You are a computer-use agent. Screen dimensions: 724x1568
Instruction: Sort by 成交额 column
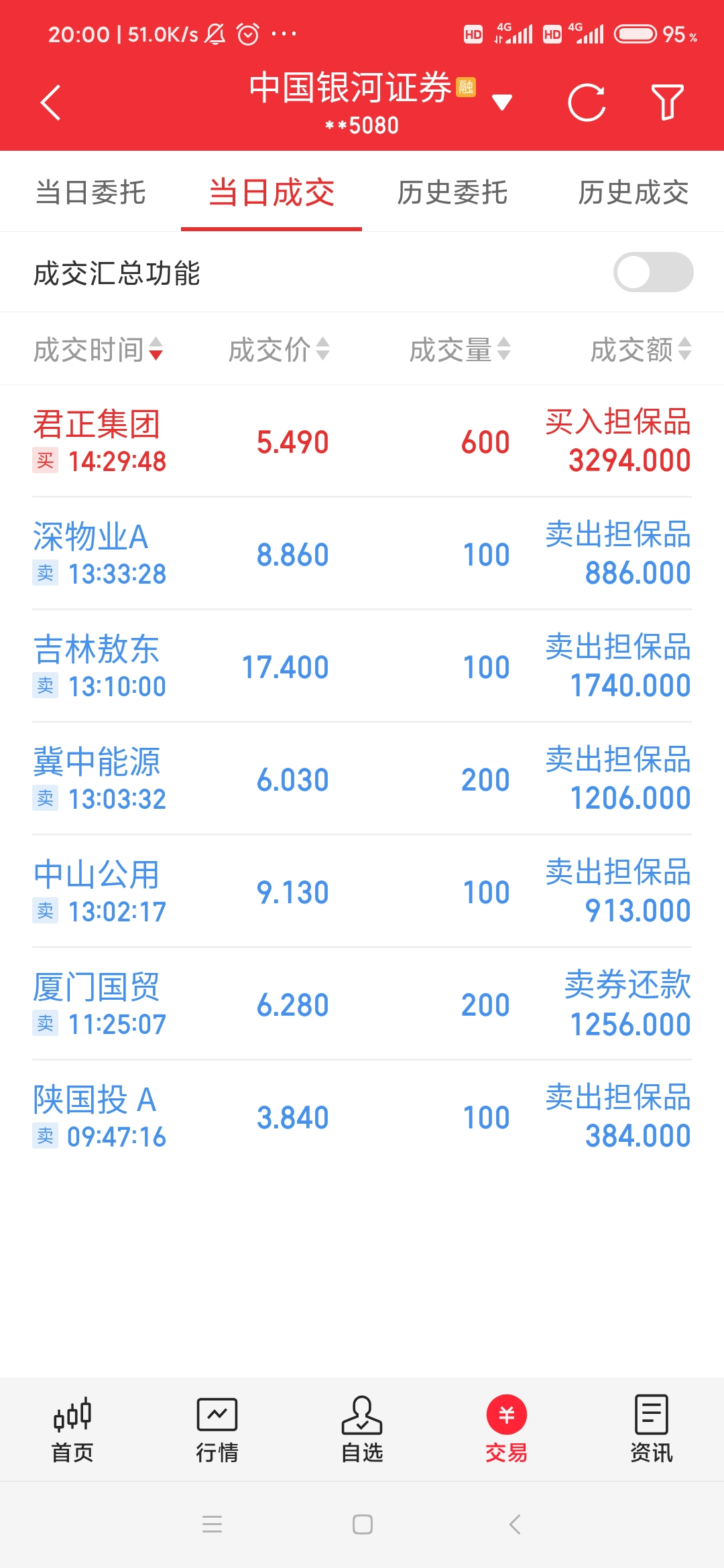[x=640, y=349]
